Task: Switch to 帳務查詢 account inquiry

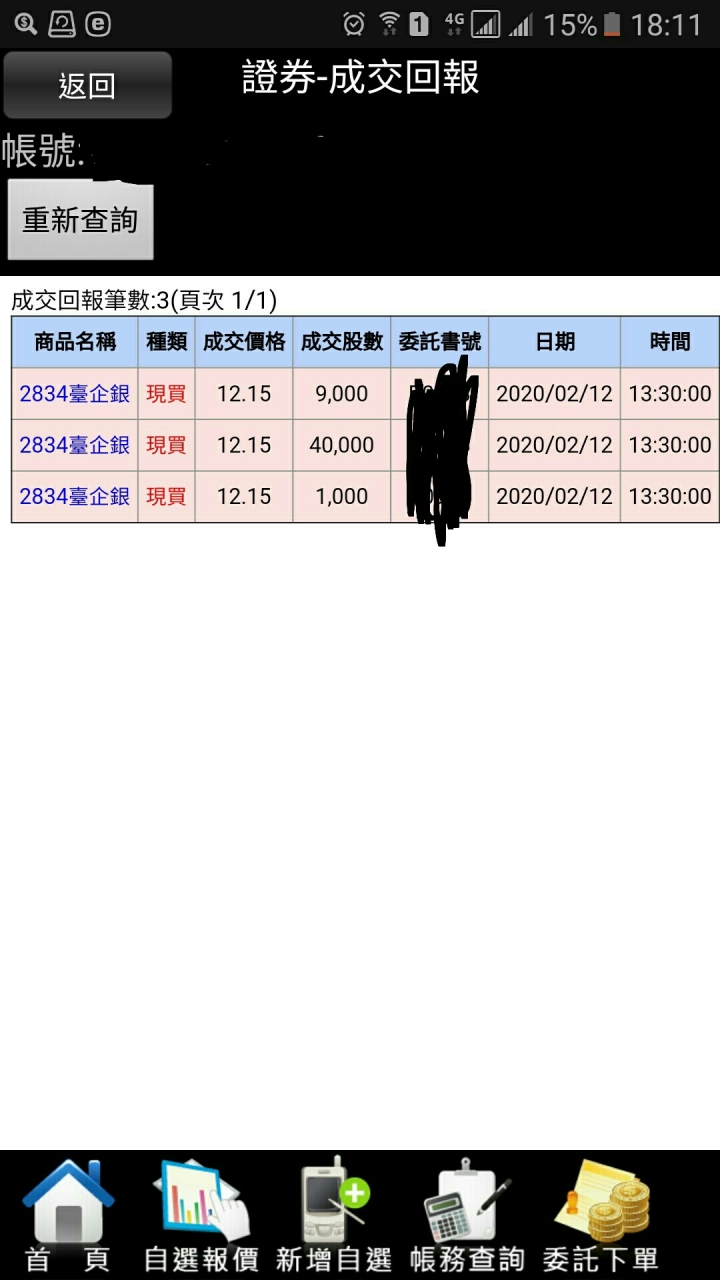Action: point(467,1216)
